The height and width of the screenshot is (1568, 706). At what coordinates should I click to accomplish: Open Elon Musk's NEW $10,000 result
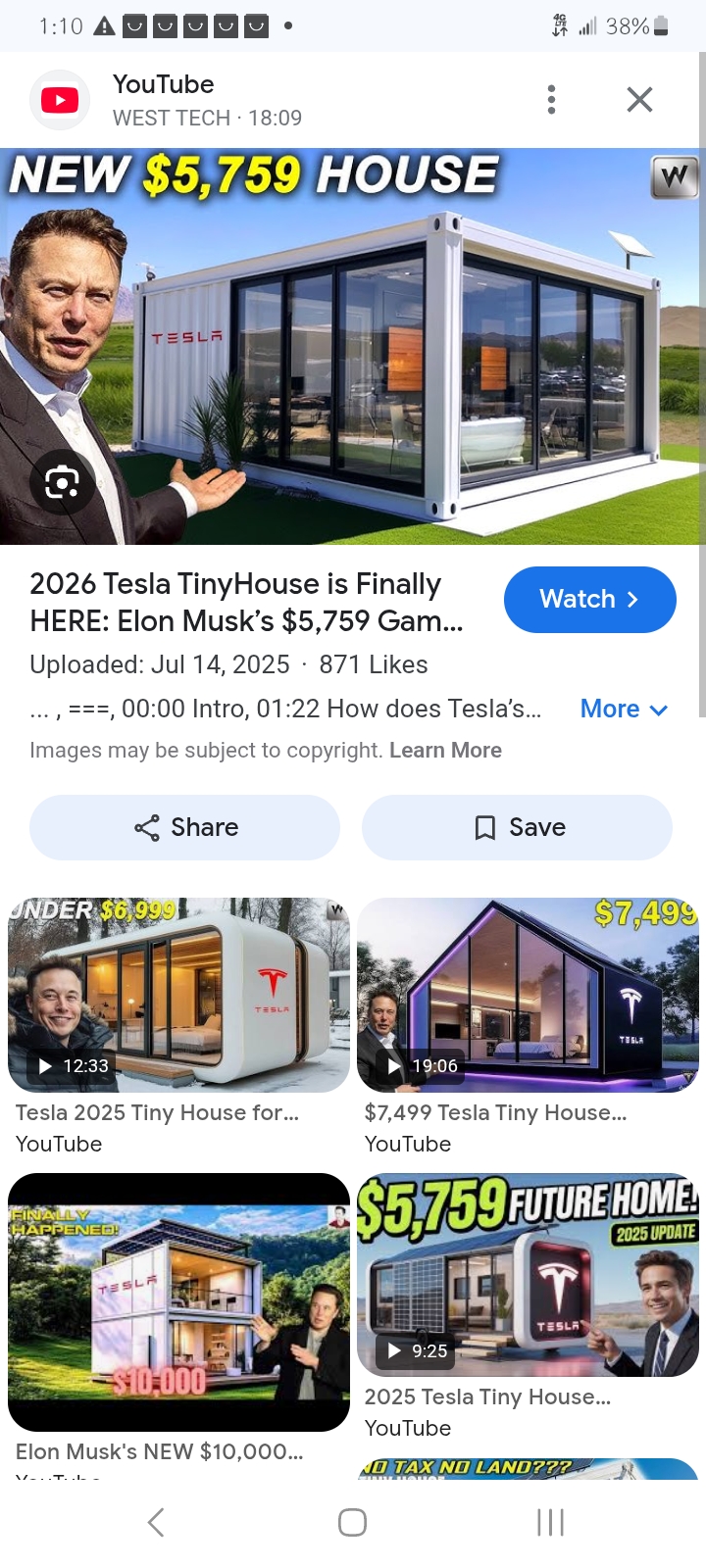[178, 1301]
